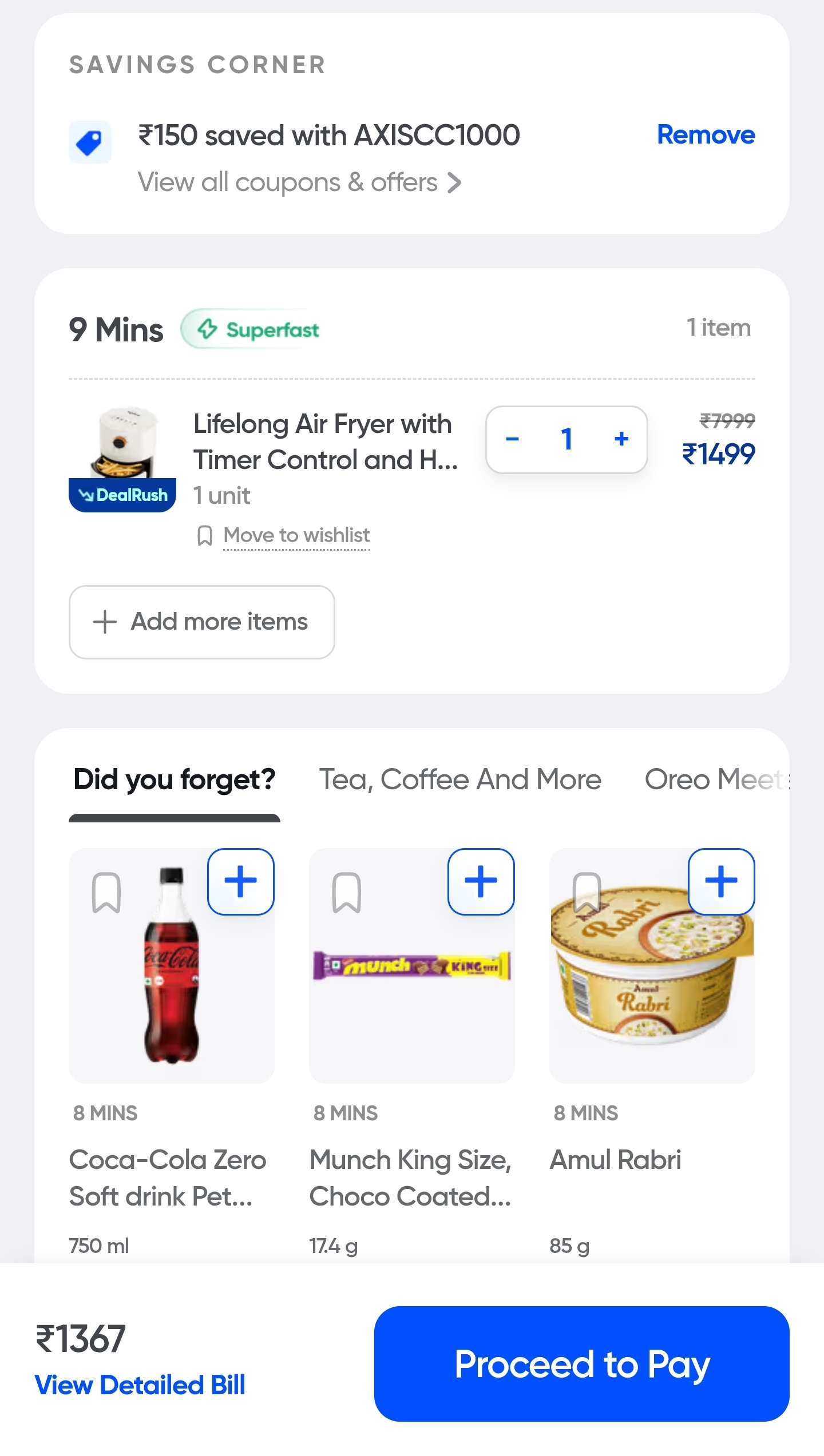Add Munch King Size to cart

click(x=481, y=881)
